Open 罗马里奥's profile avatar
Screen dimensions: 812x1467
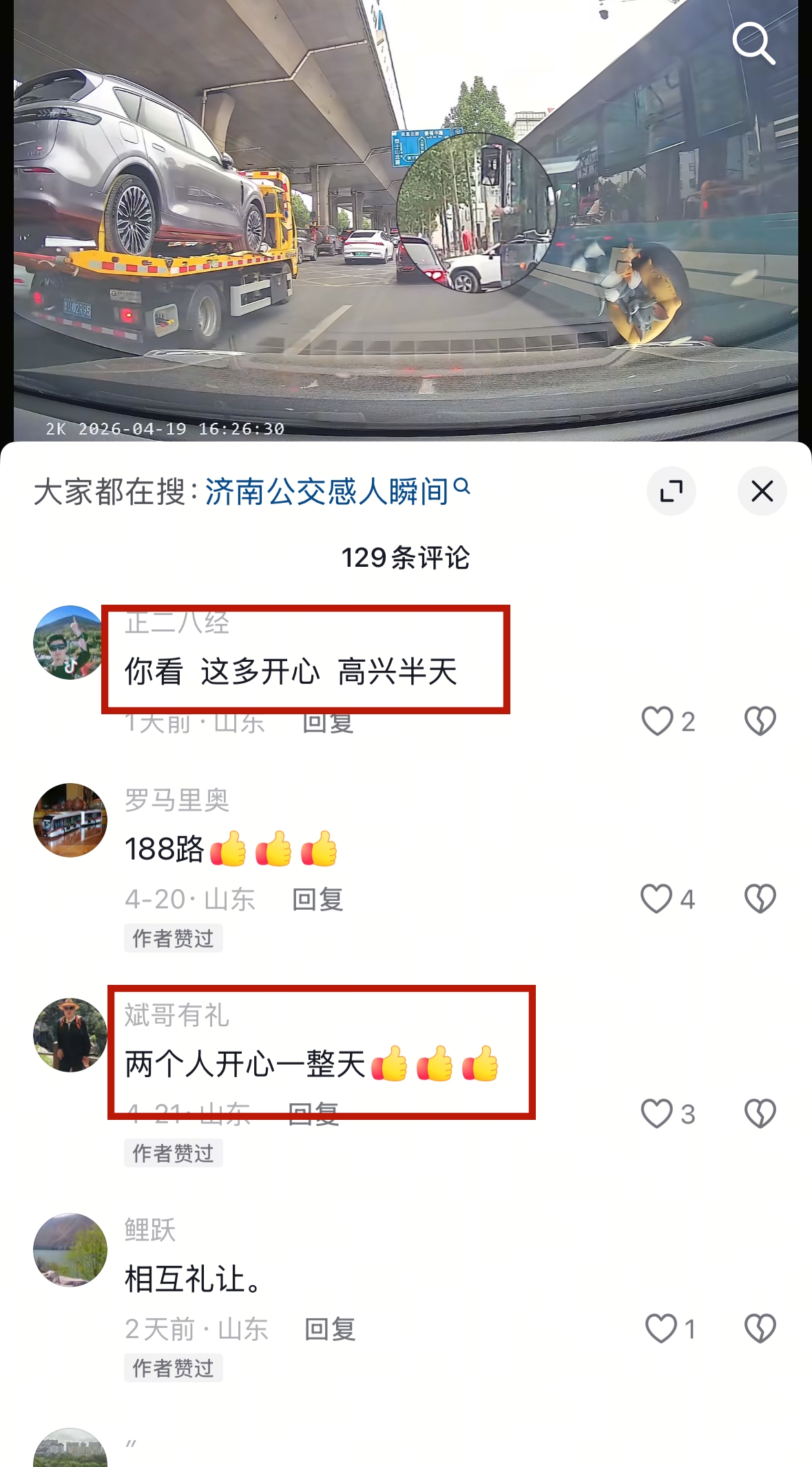pos(70,820)
